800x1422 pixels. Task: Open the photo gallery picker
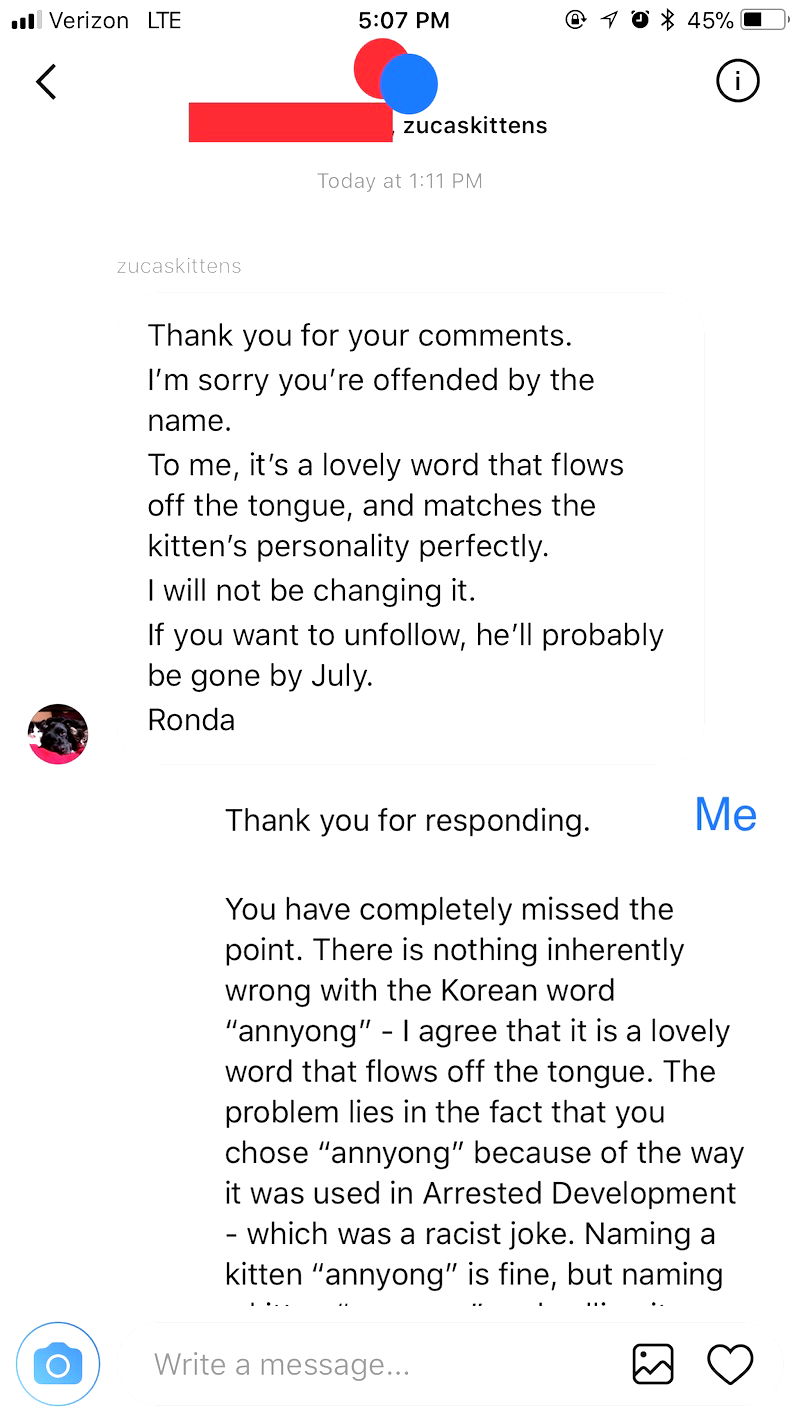click(x=653, y=1364)
